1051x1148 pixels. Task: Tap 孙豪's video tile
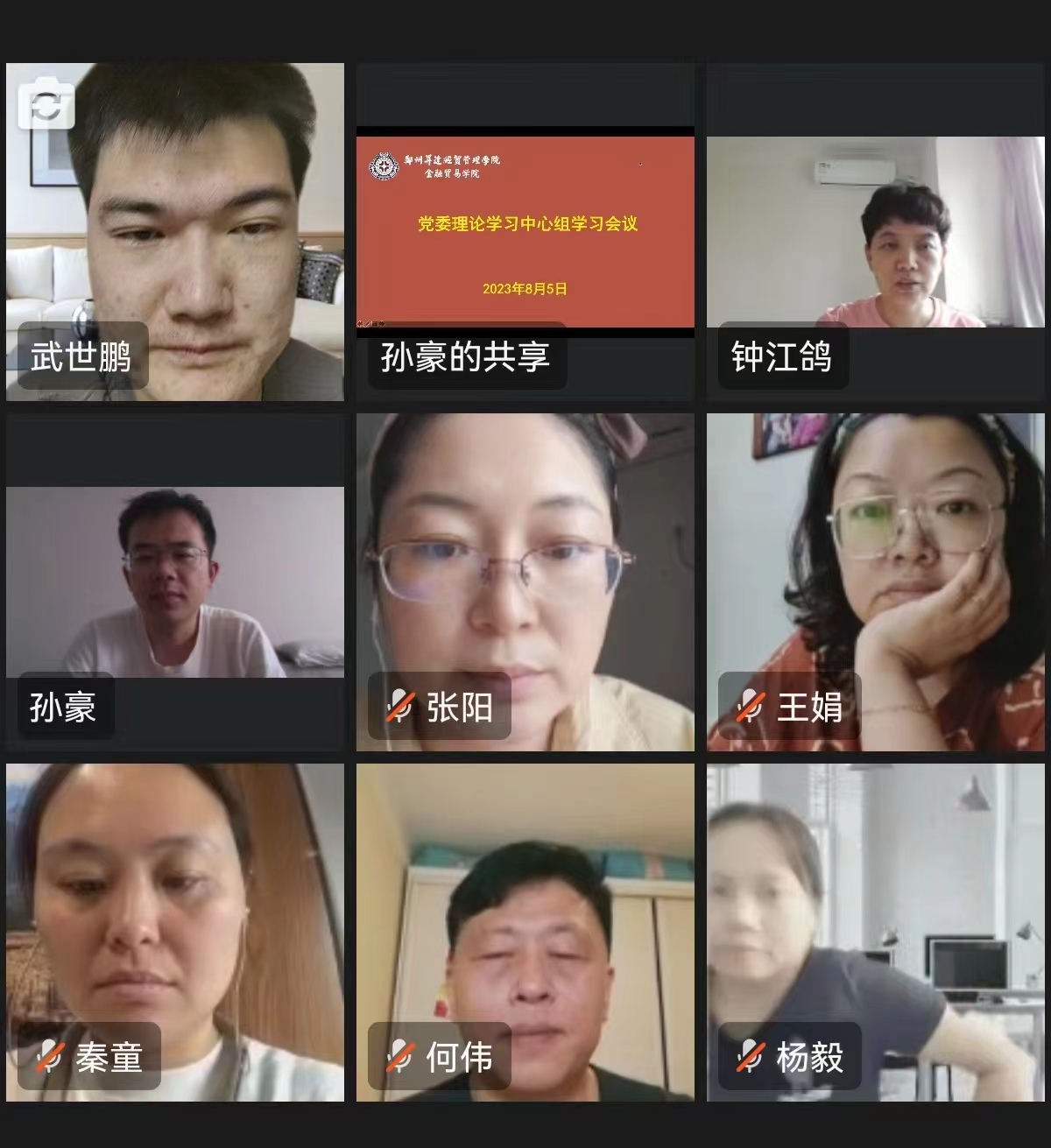click(x=174, y=582)
